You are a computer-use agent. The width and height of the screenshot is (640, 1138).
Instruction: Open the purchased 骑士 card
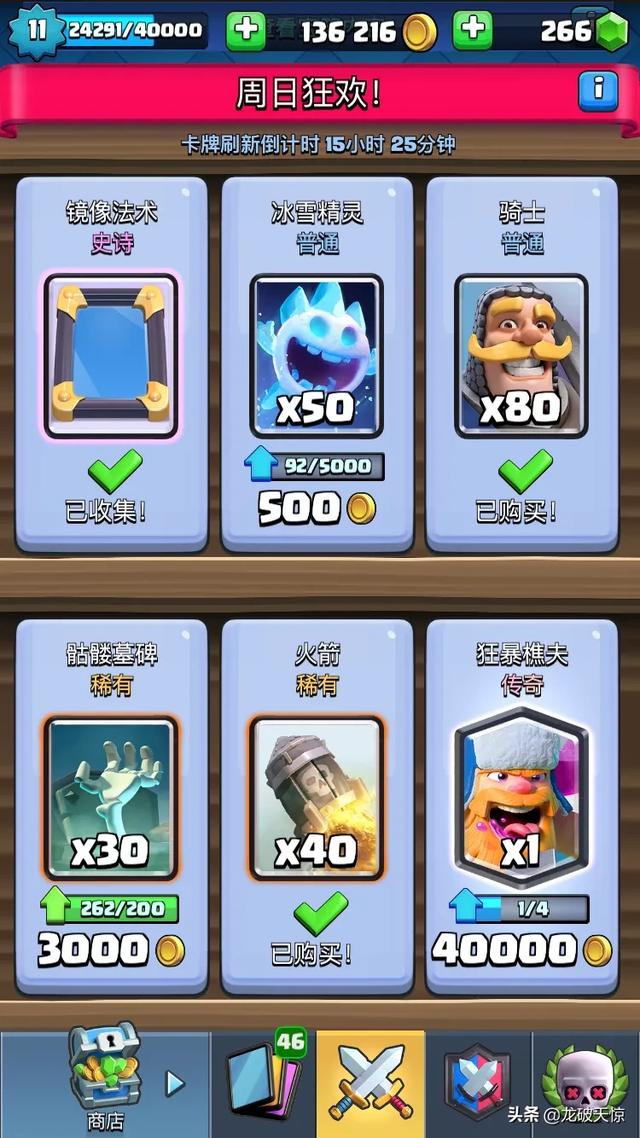521,356
